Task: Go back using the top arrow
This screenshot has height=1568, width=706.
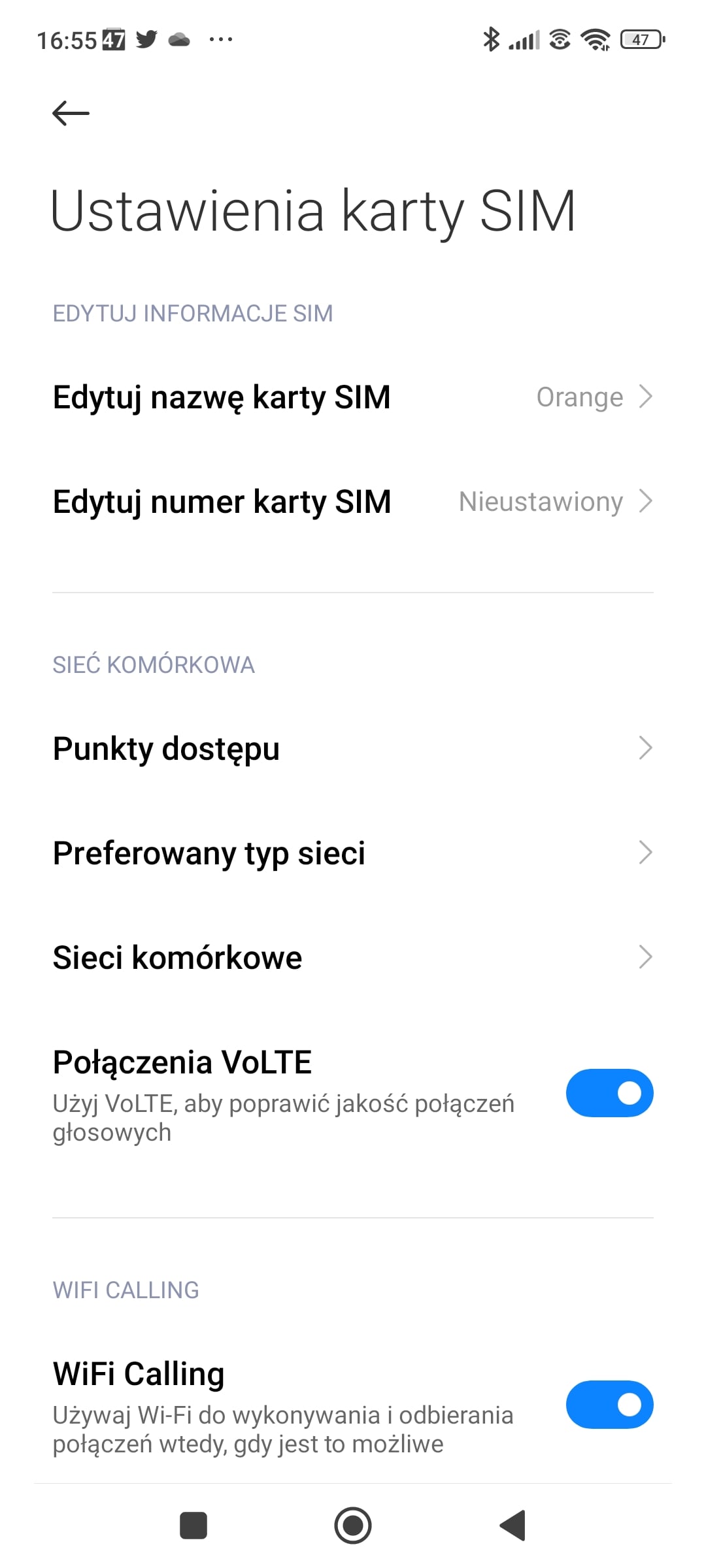Action: coord(71,114)
